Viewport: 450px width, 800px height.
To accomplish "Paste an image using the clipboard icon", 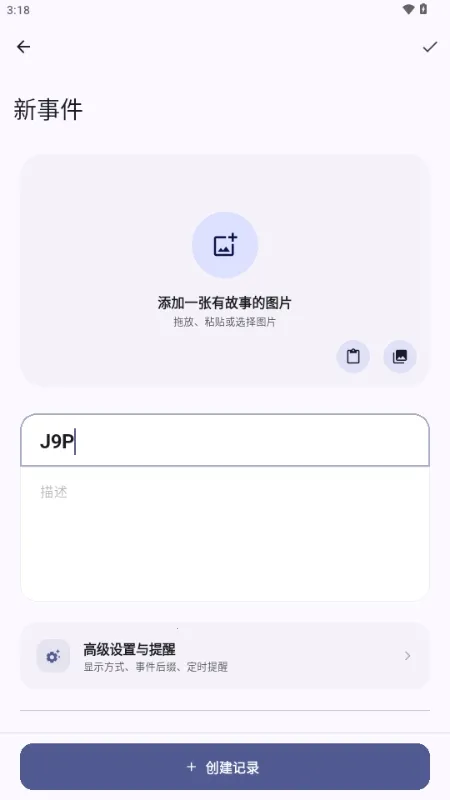I will pos(353,356).
